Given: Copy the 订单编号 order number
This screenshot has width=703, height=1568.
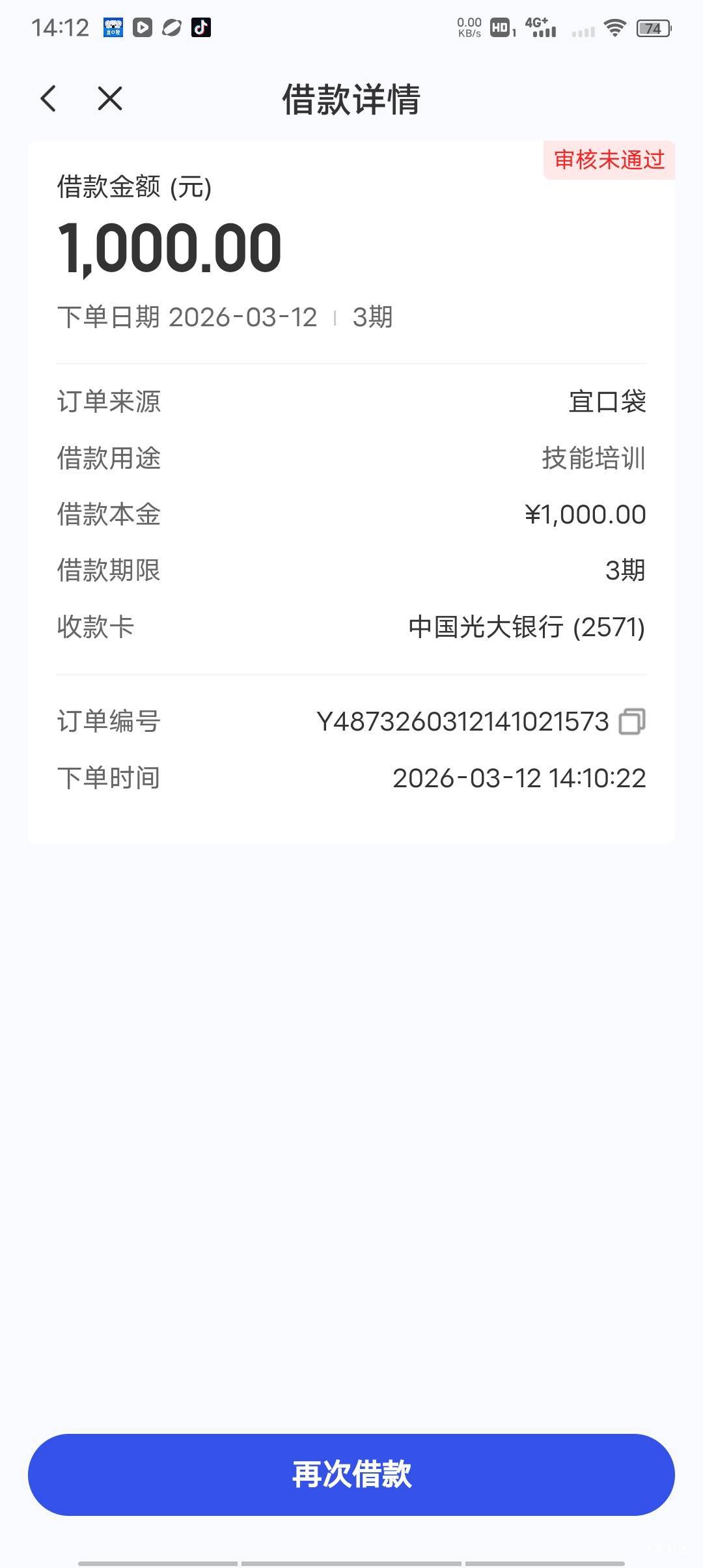Looking at the screenshot, I should 631,721.
